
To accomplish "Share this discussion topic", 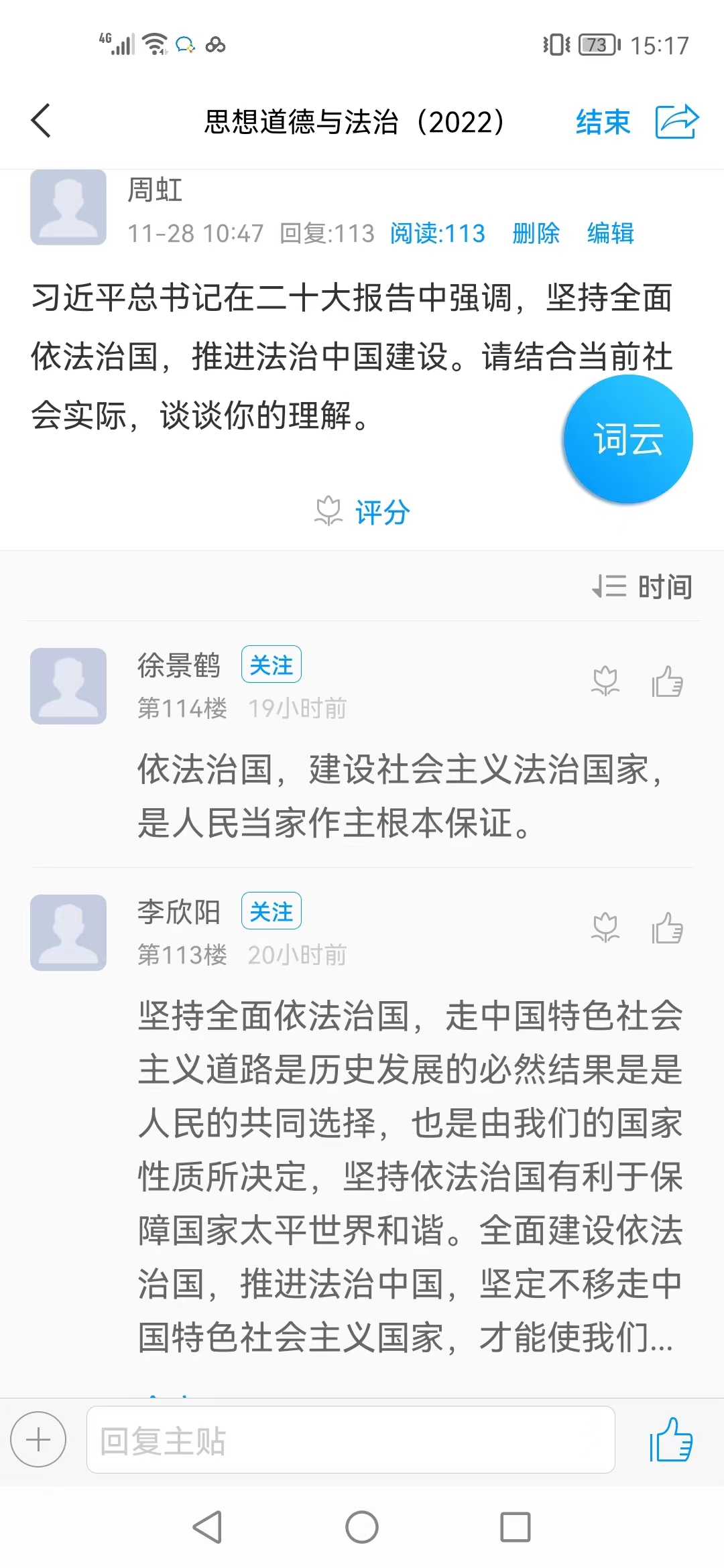I will point(676,122).
